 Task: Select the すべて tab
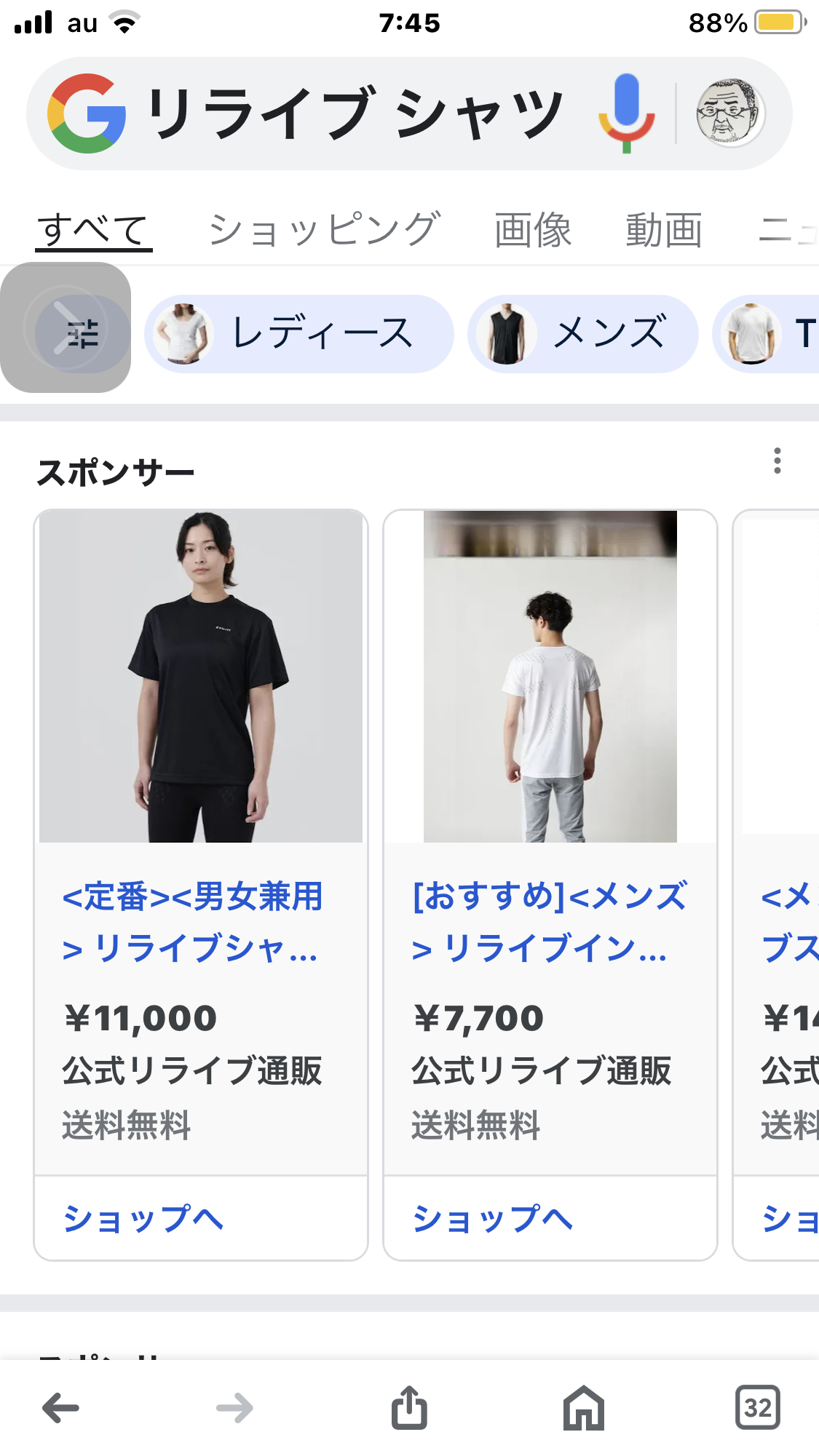(x=93, y=230)
